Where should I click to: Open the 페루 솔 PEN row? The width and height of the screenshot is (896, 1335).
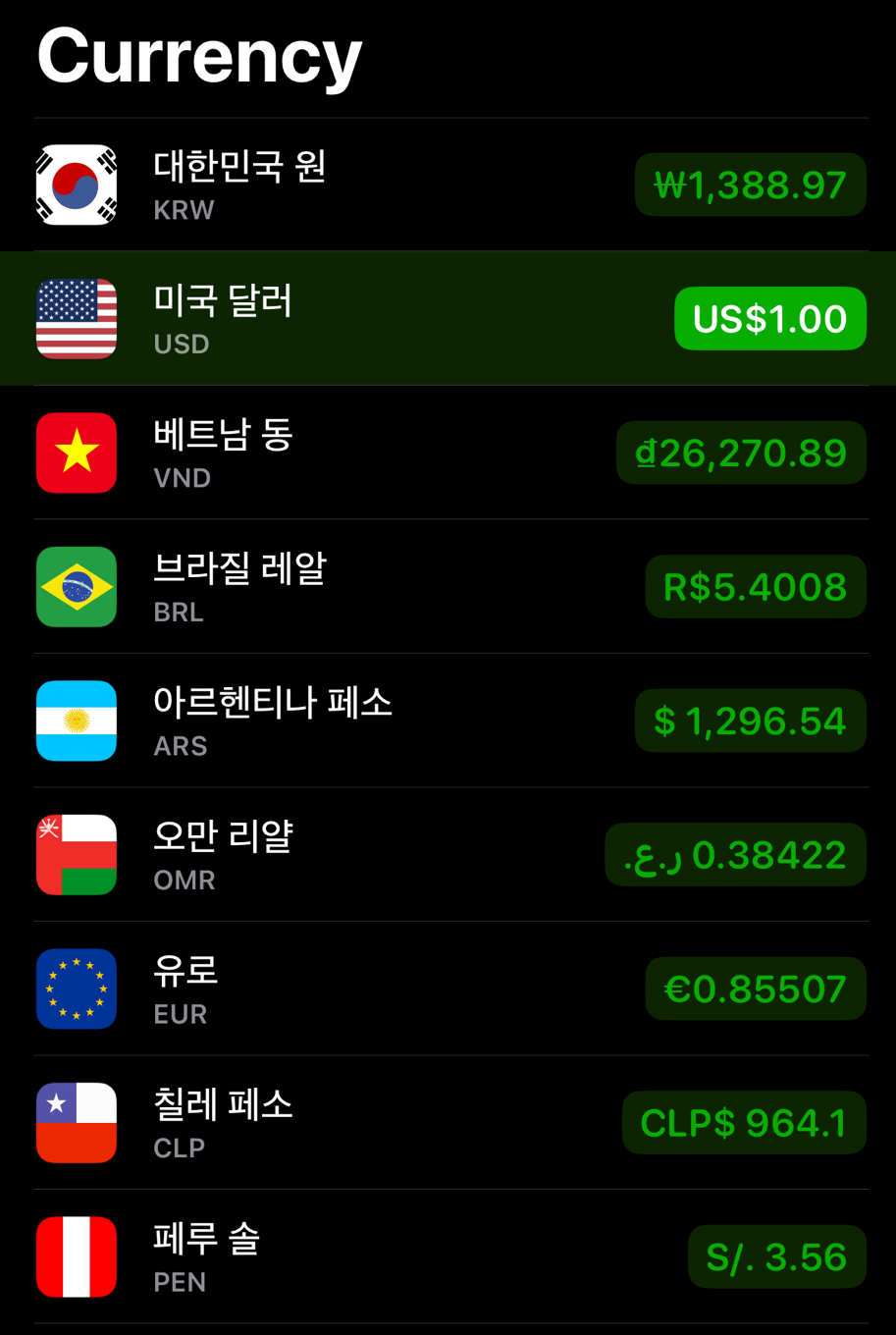(448, 1256)
